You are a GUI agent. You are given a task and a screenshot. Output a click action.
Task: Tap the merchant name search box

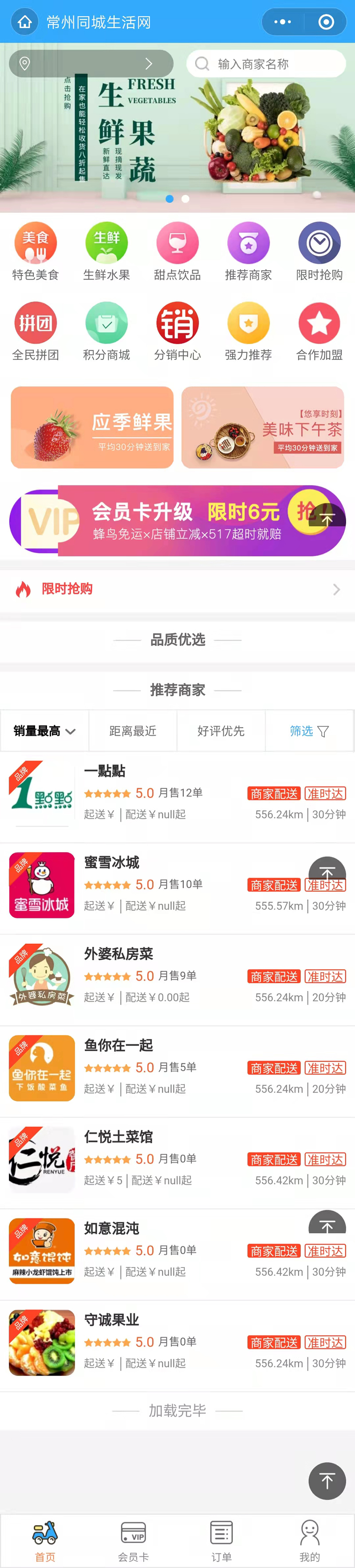tap(266, 64)
